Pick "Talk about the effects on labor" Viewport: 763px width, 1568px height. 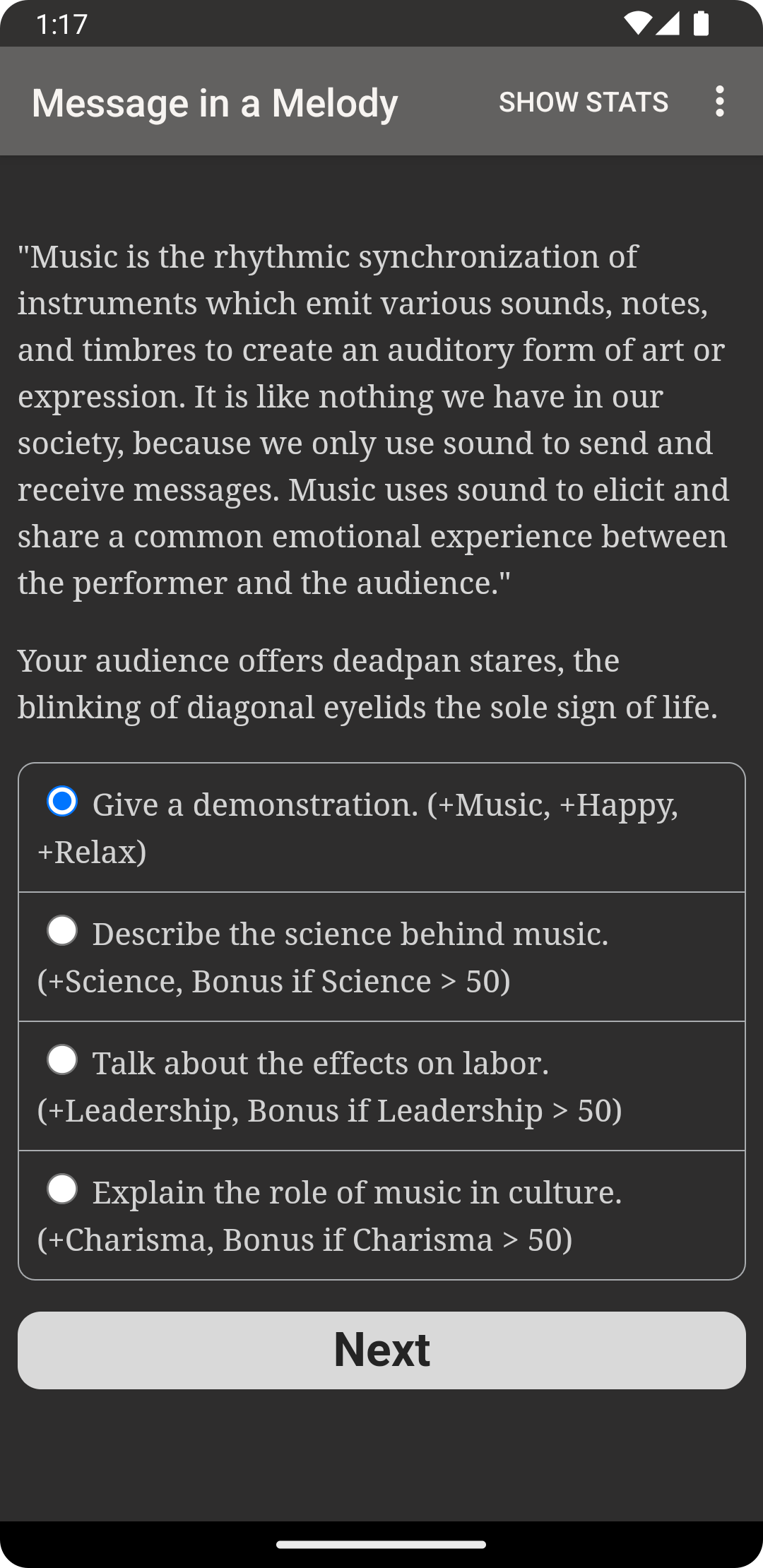click(x=62, y=1060)
